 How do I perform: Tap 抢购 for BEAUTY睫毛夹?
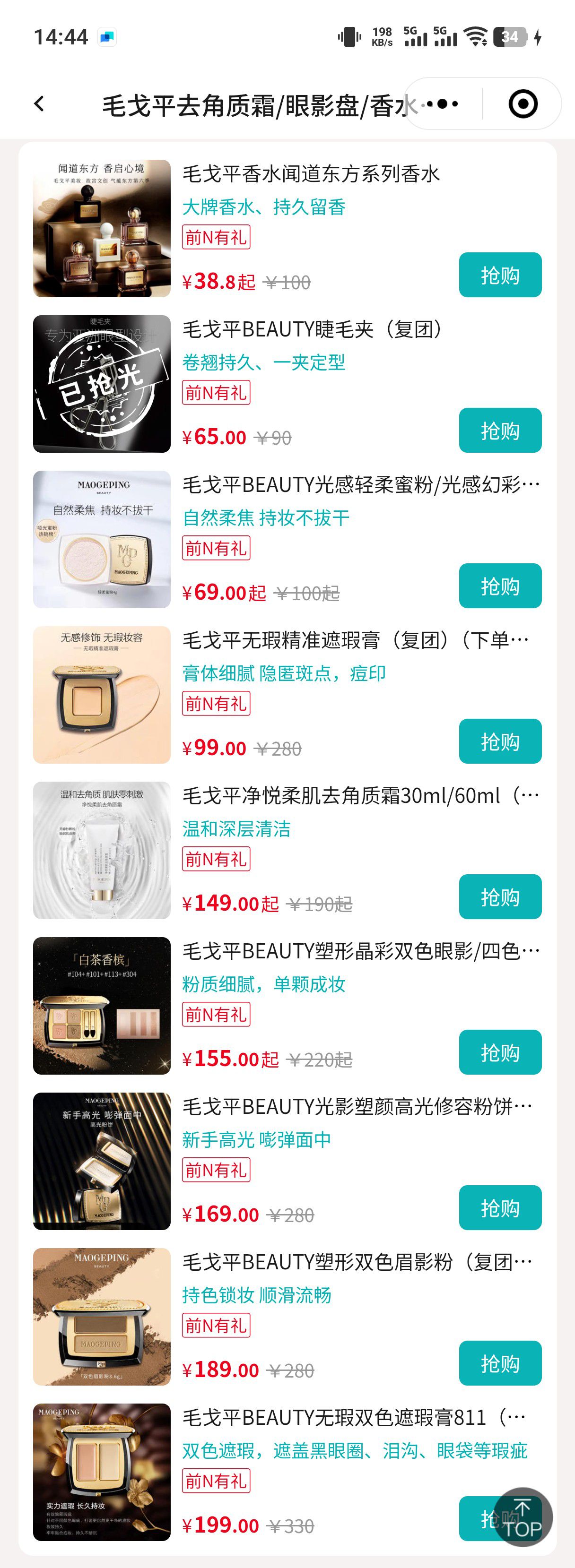[x=499, y=431]
